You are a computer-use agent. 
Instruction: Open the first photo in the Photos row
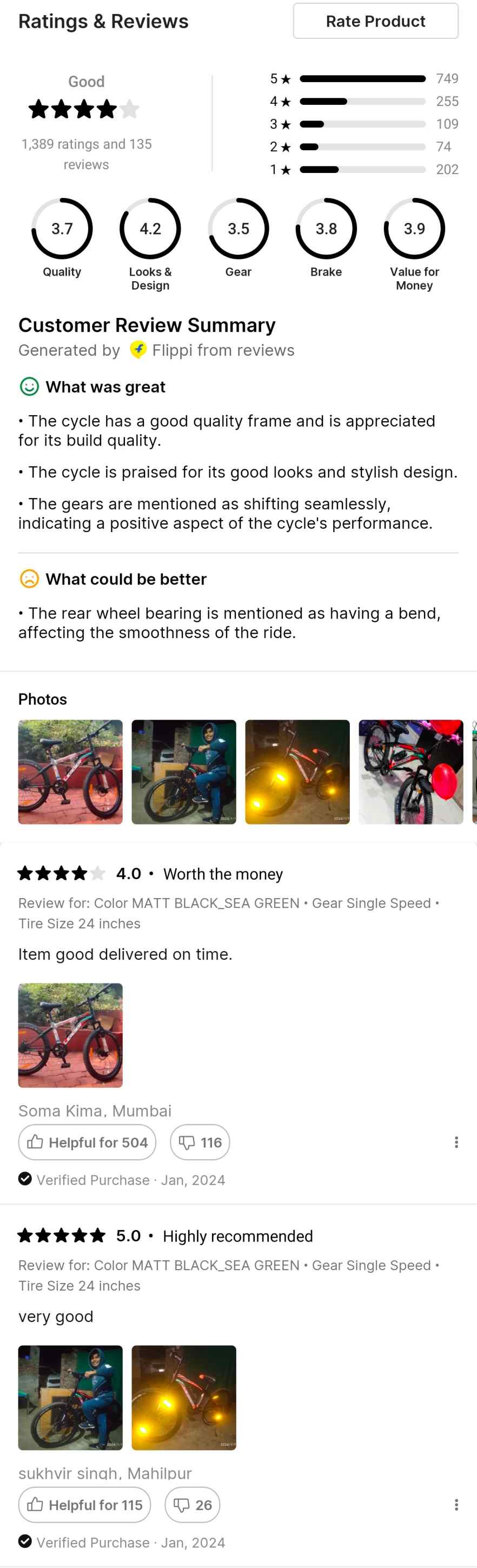70,772
